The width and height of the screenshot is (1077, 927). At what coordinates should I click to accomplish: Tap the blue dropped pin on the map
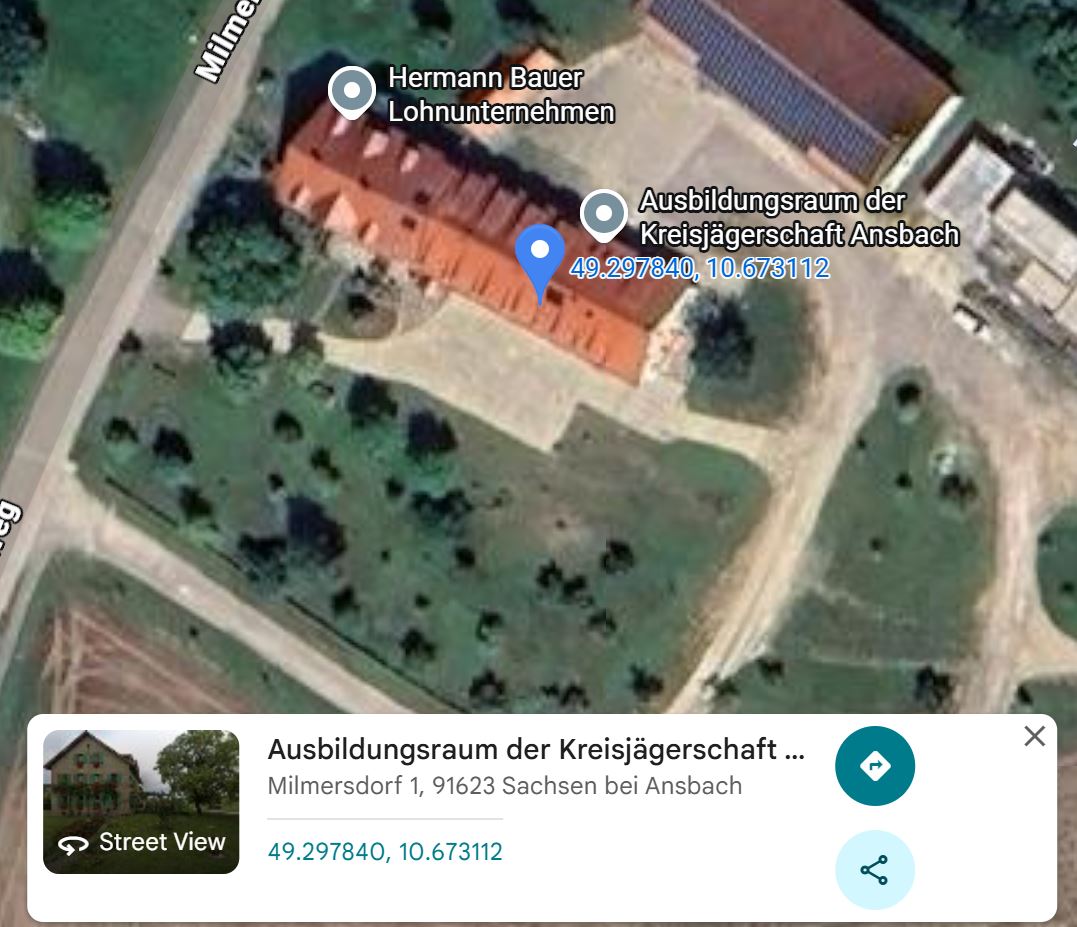coord(540,254)
